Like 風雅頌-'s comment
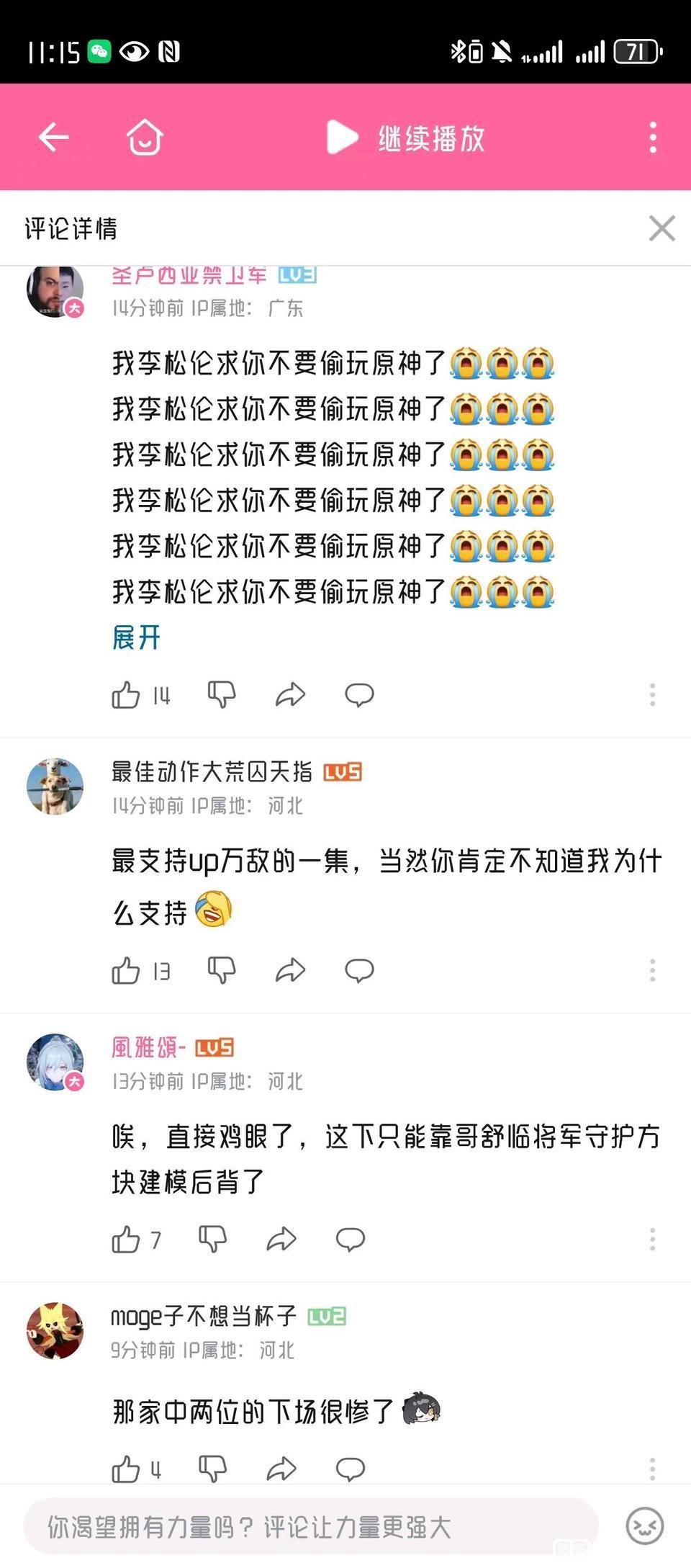This screenshot has width=691, height=1568. (126, 1240)
